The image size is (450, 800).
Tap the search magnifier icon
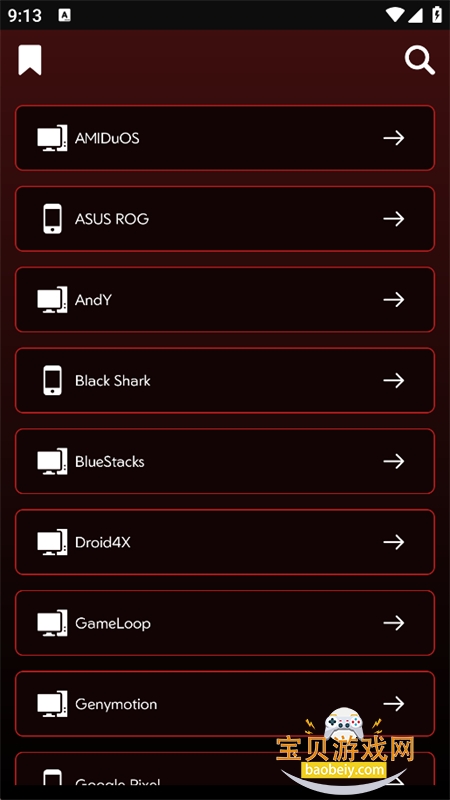click(x=419, y=61)
